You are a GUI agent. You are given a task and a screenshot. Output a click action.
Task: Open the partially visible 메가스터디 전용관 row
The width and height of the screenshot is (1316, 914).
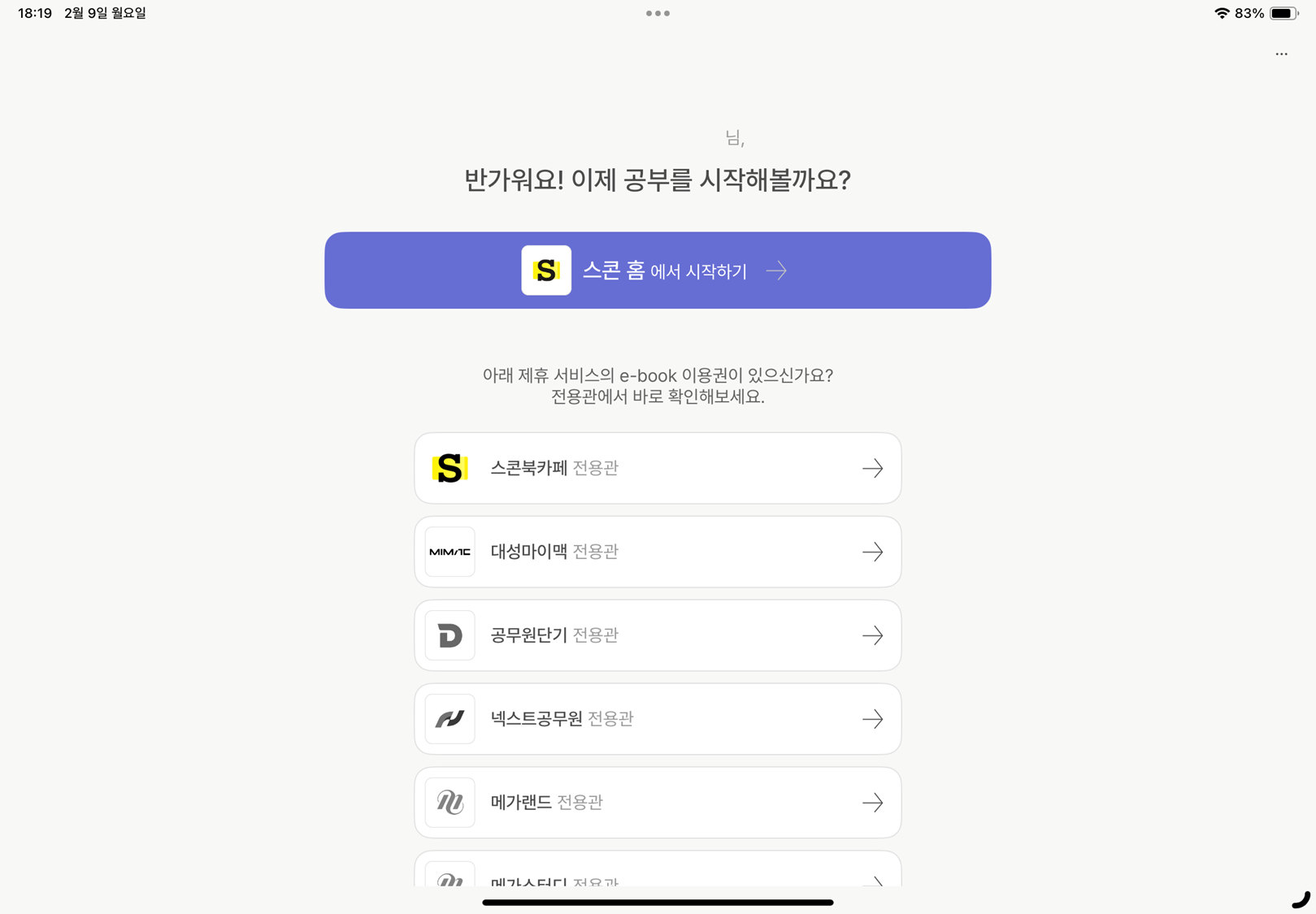tap(657, 873)
